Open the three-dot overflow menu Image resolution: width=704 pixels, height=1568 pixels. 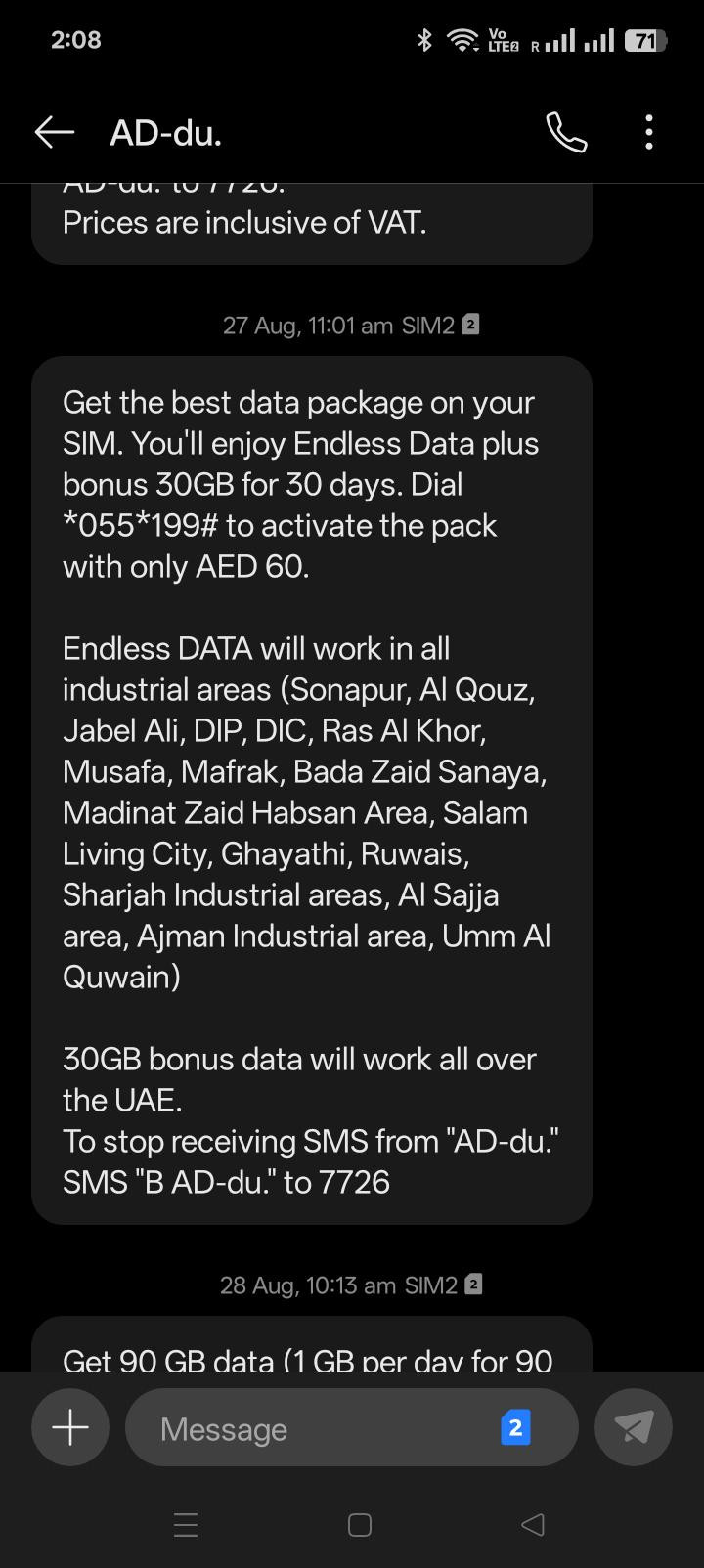click(x=649, y=132)
